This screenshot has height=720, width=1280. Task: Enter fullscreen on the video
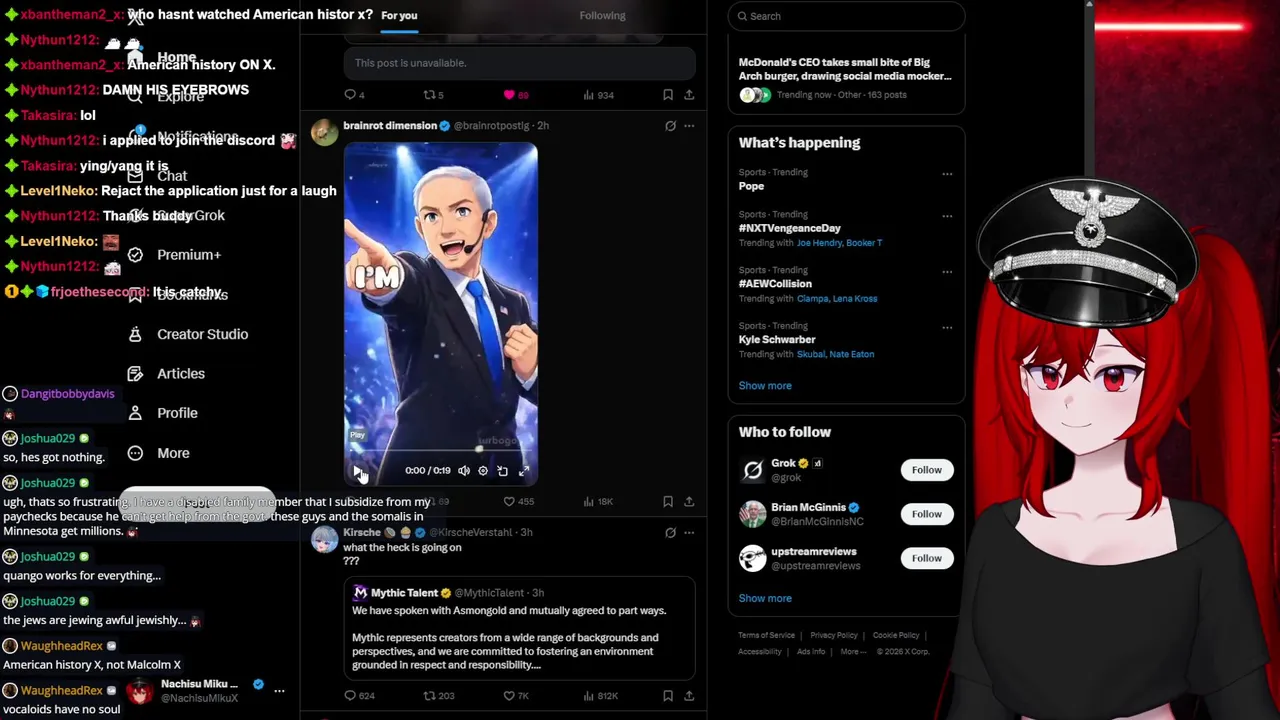click(524, 471)
